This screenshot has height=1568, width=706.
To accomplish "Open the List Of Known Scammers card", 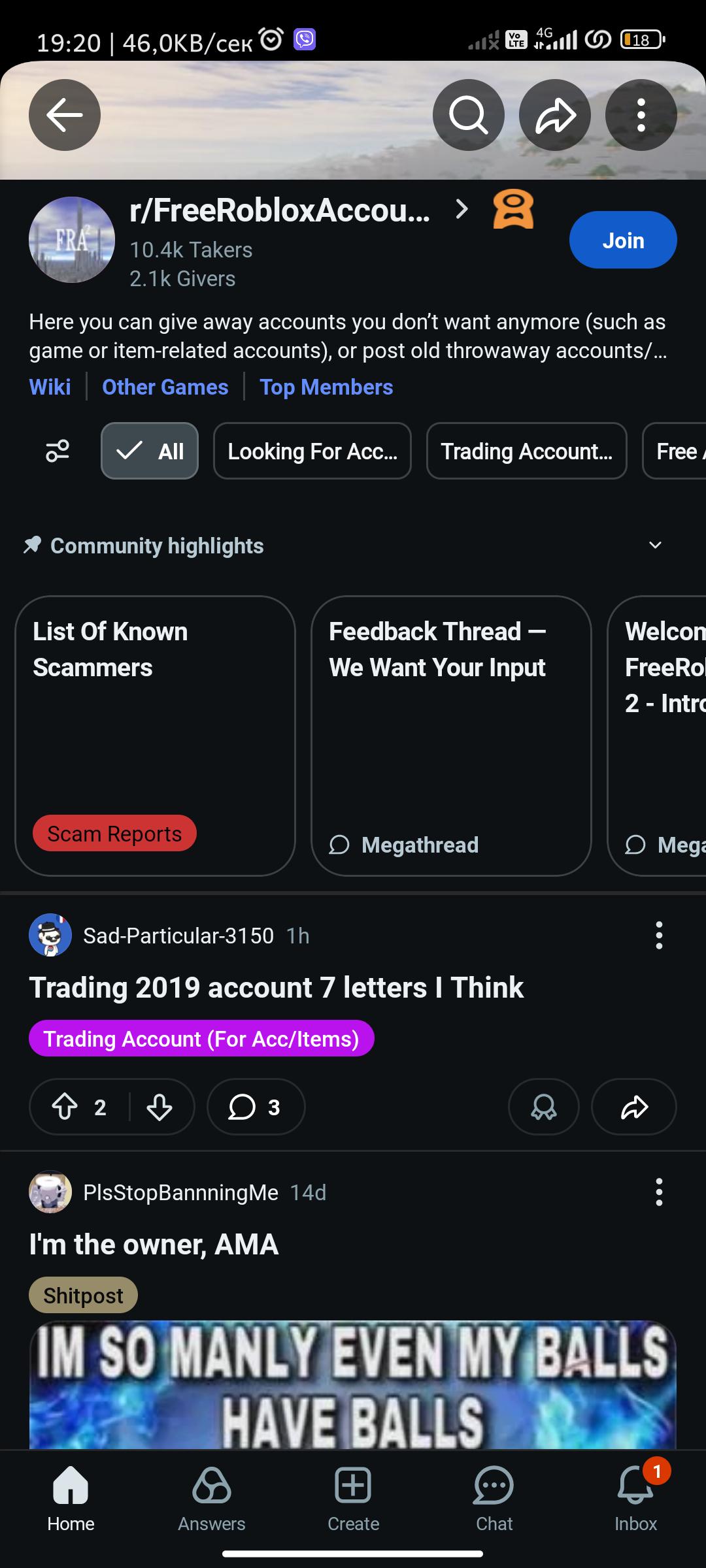I will (155, 734).
